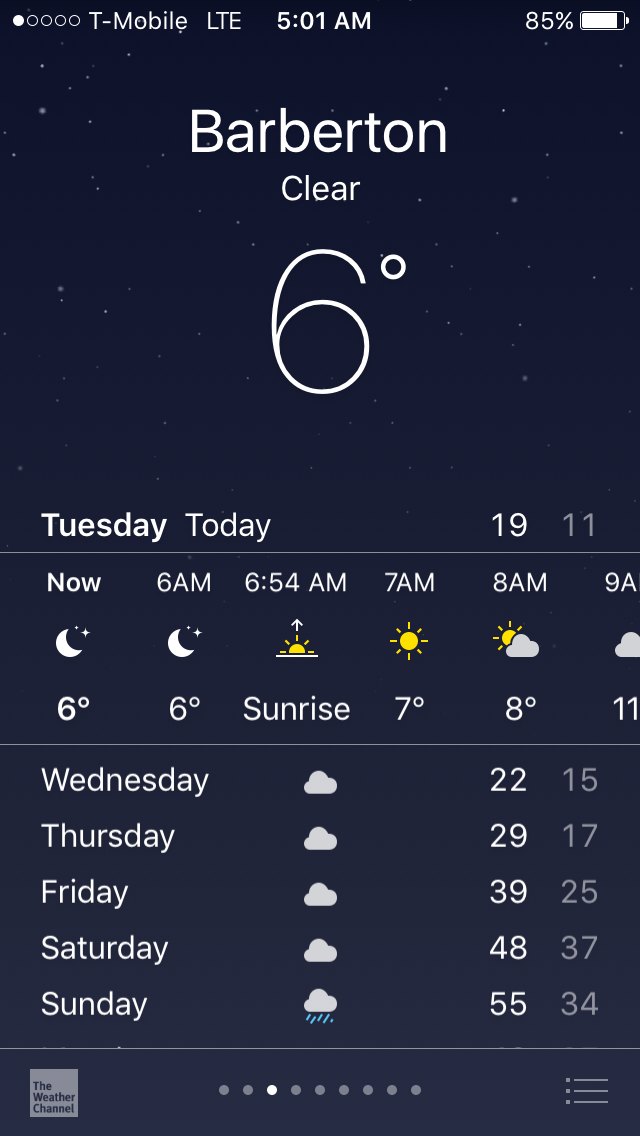Open the city list icon
Viewport: 640px width, 1136px height.
point(586,1090)
